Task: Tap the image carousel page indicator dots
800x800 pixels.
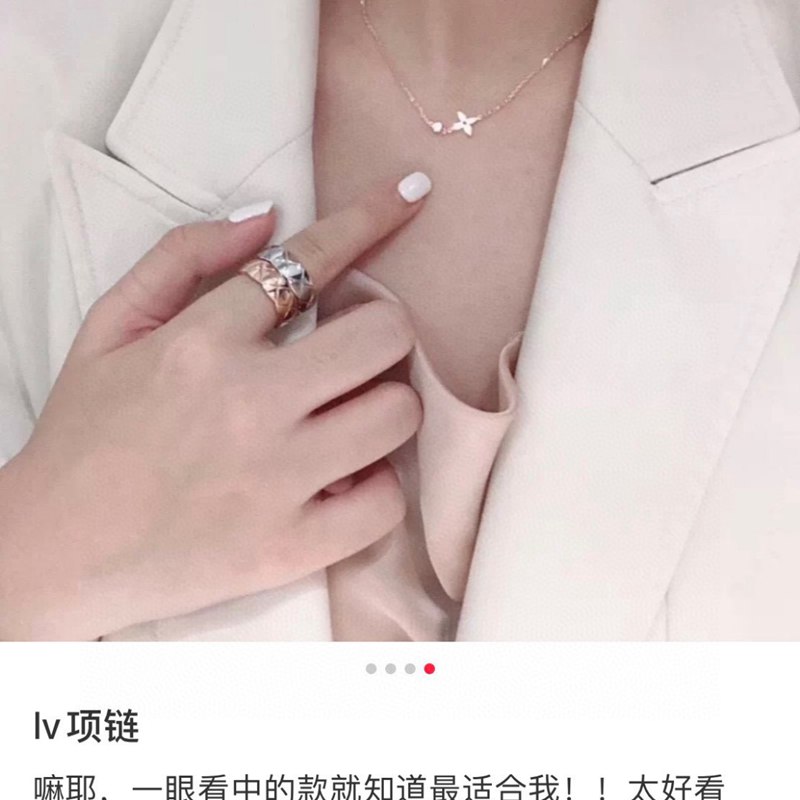Action: (400, 668)
